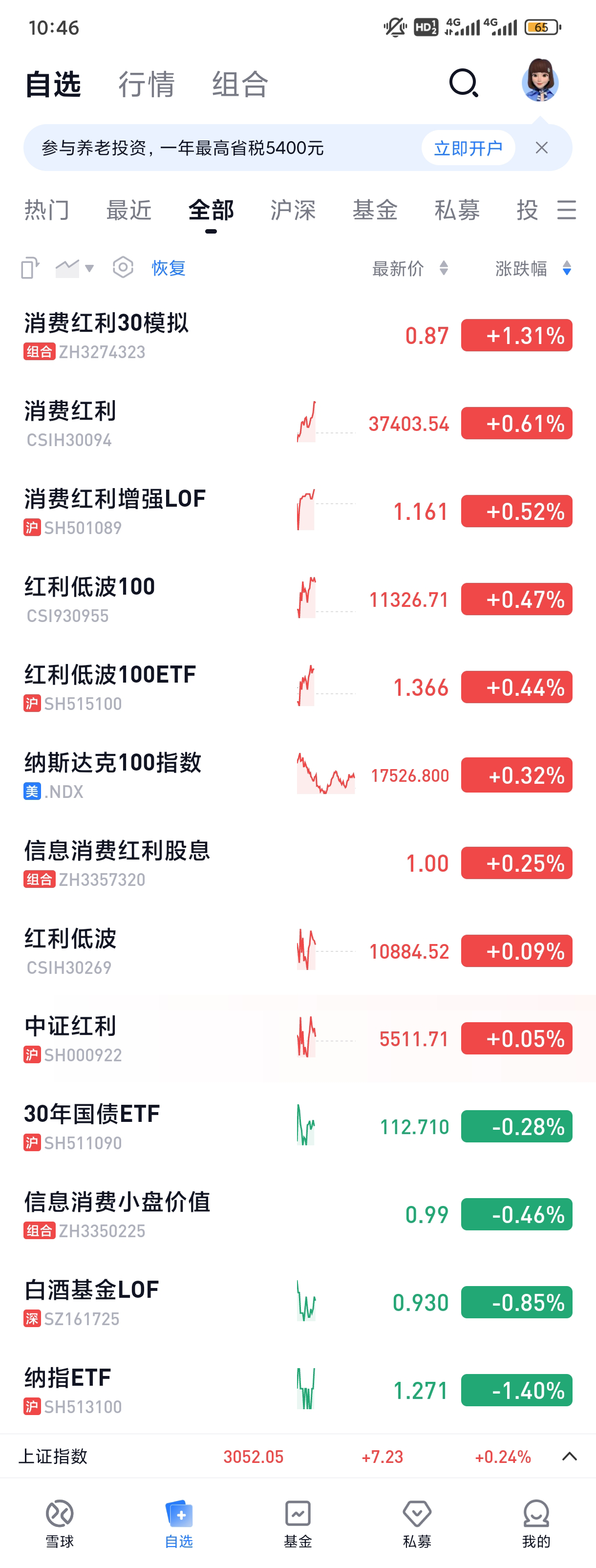The image size is (596, 1568).
Task: Switch to the 行情 top tab
Action: point(147,84)
